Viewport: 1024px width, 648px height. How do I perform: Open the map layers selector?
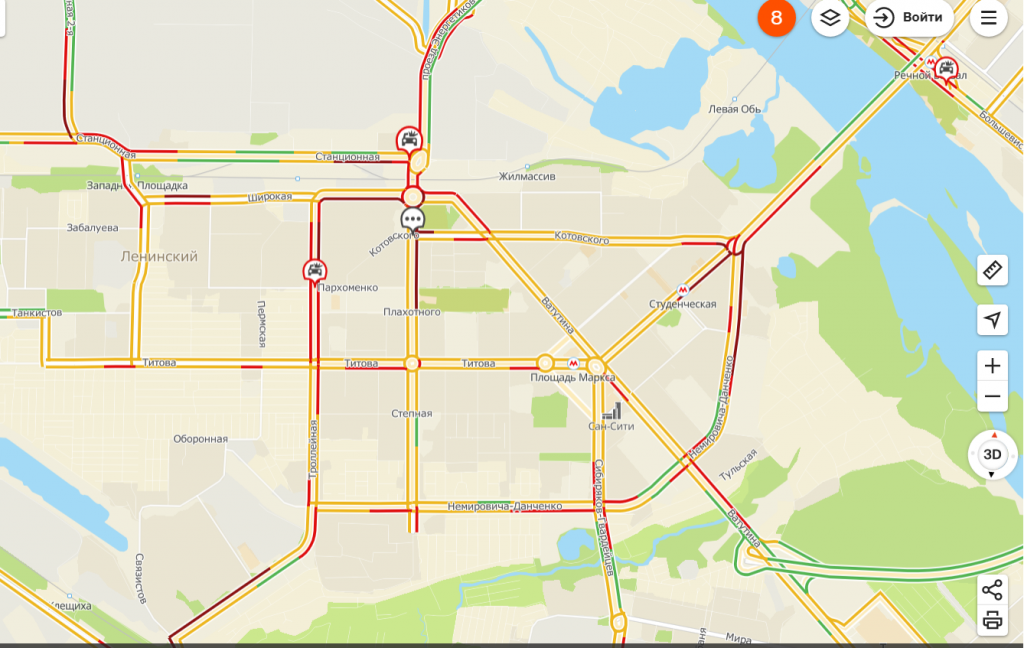click(830, 18)
